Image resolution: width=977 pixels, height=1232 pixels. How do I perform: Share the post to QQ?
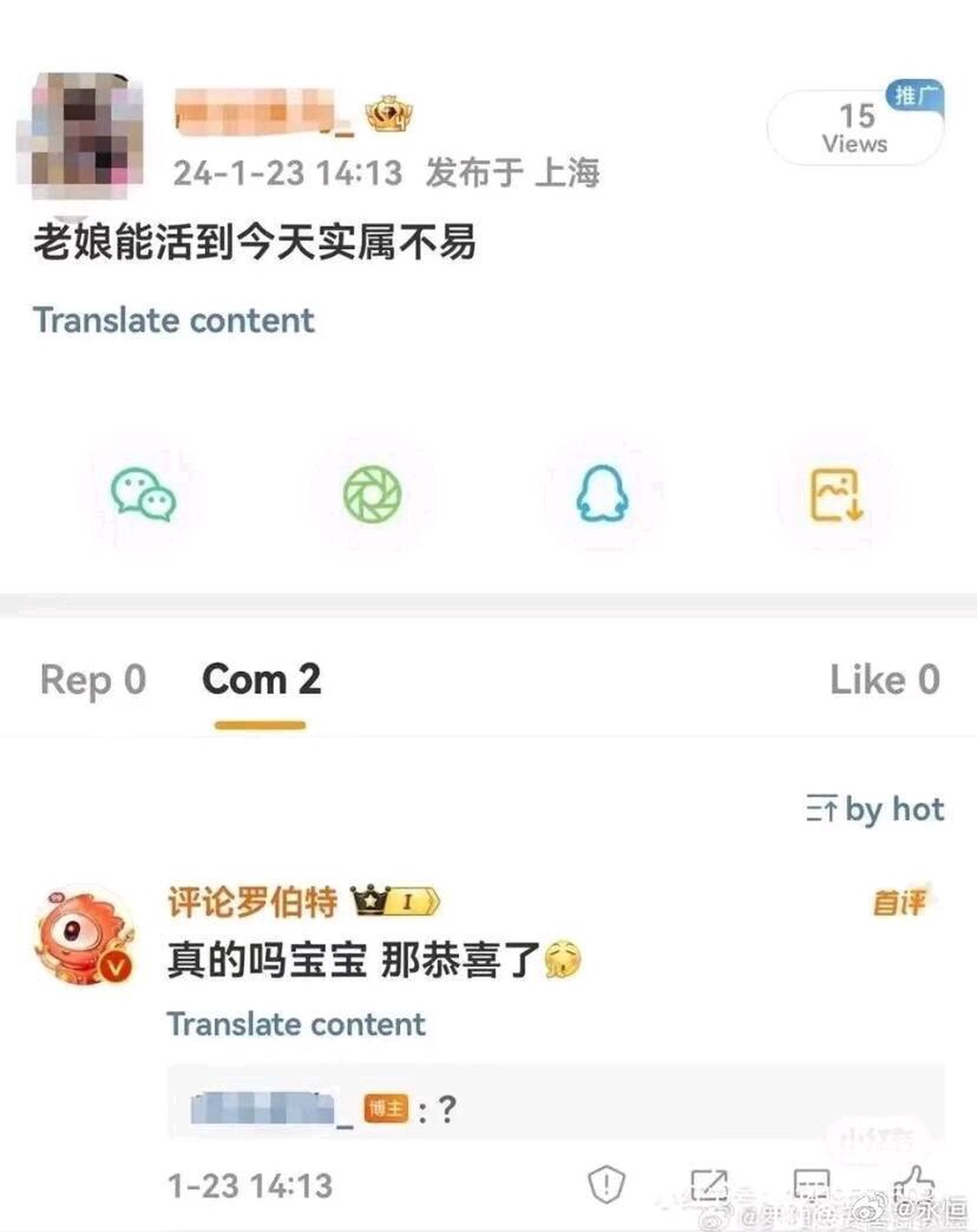pyautogui.click(x=602, y=494)
